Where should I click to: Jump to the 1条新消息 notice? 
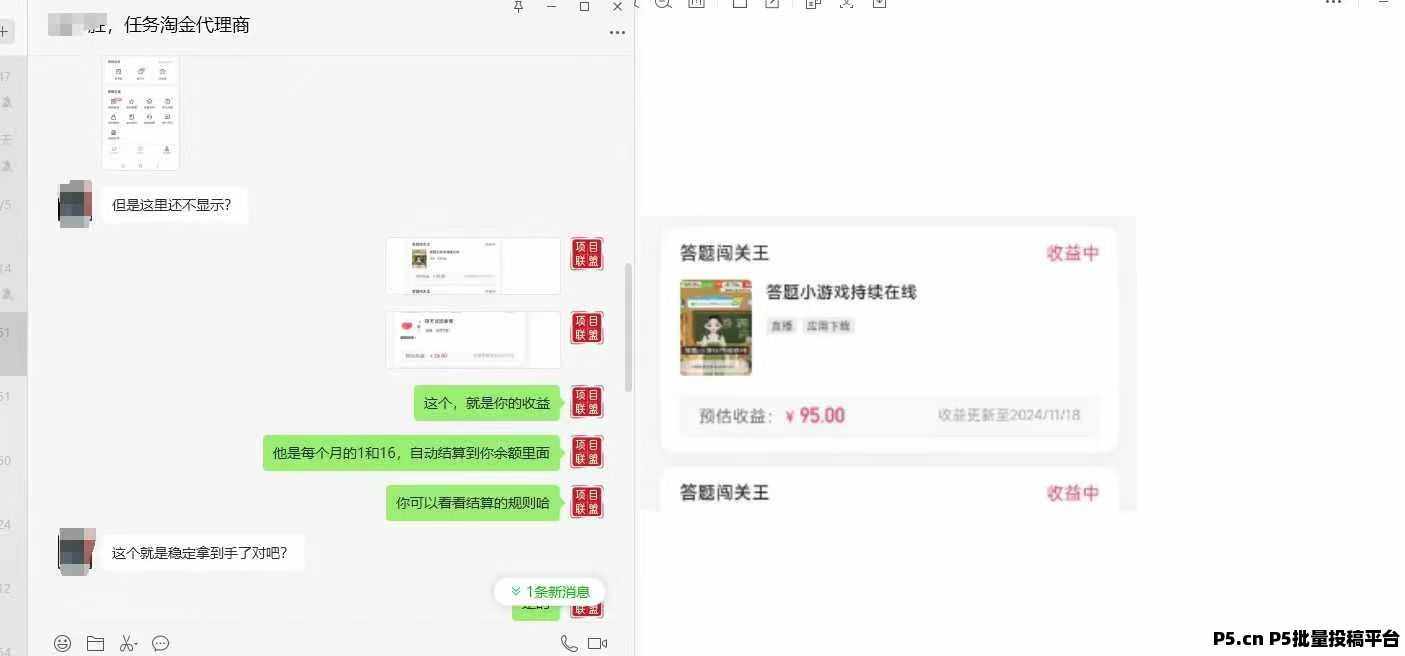pyautogui.click(x=550, y=591)
